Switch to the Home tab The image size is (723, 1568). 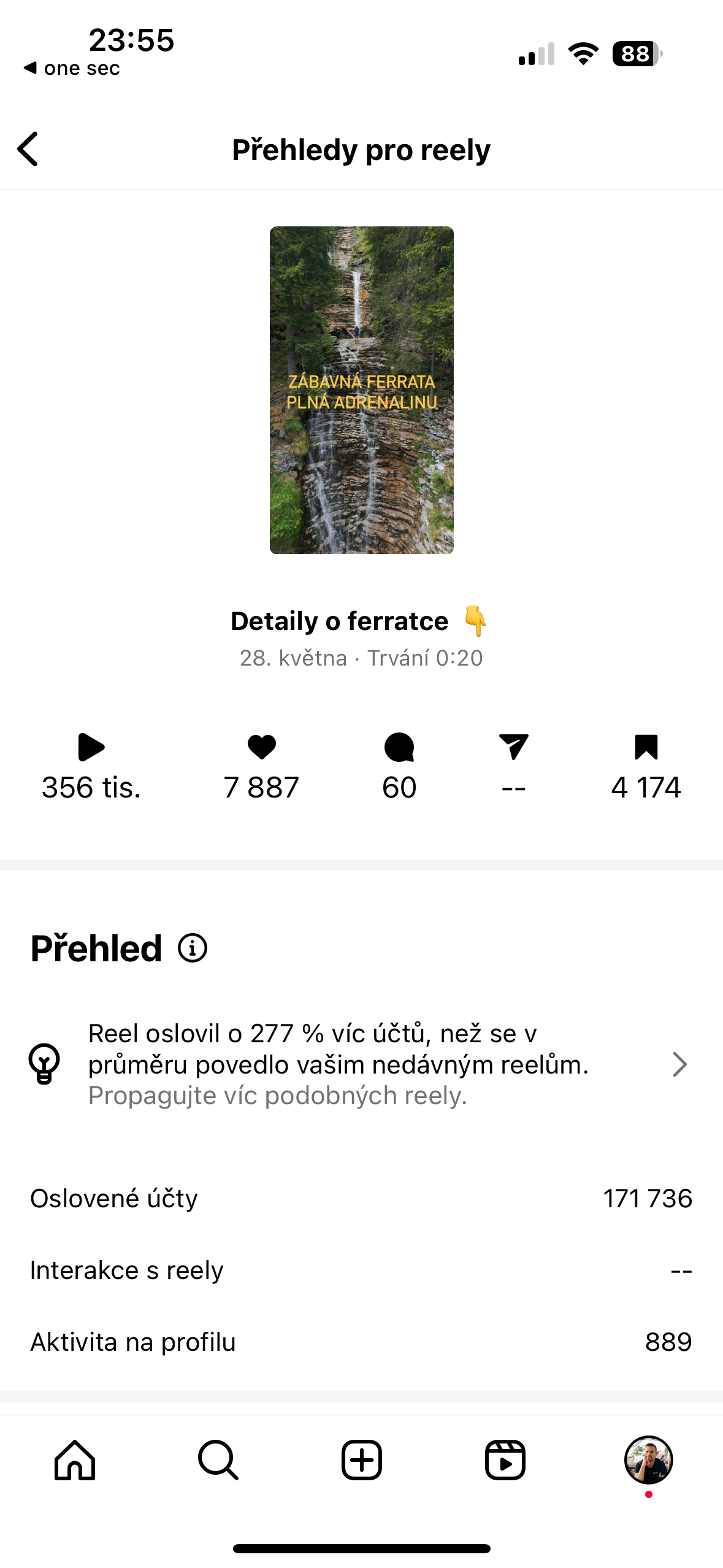pyautogui.click(x=75, y=1460)
